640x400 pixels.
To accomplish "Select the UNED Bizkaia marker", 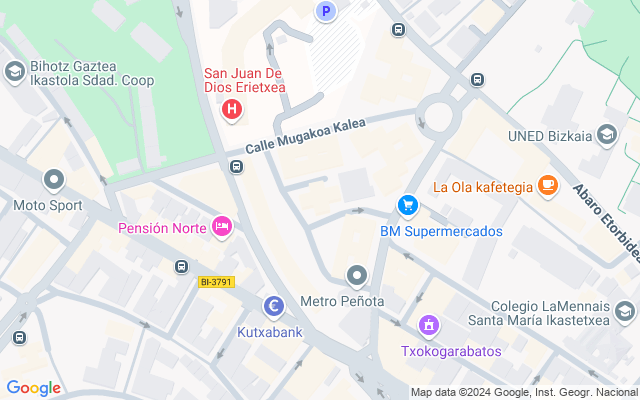I will coord(607,135).
